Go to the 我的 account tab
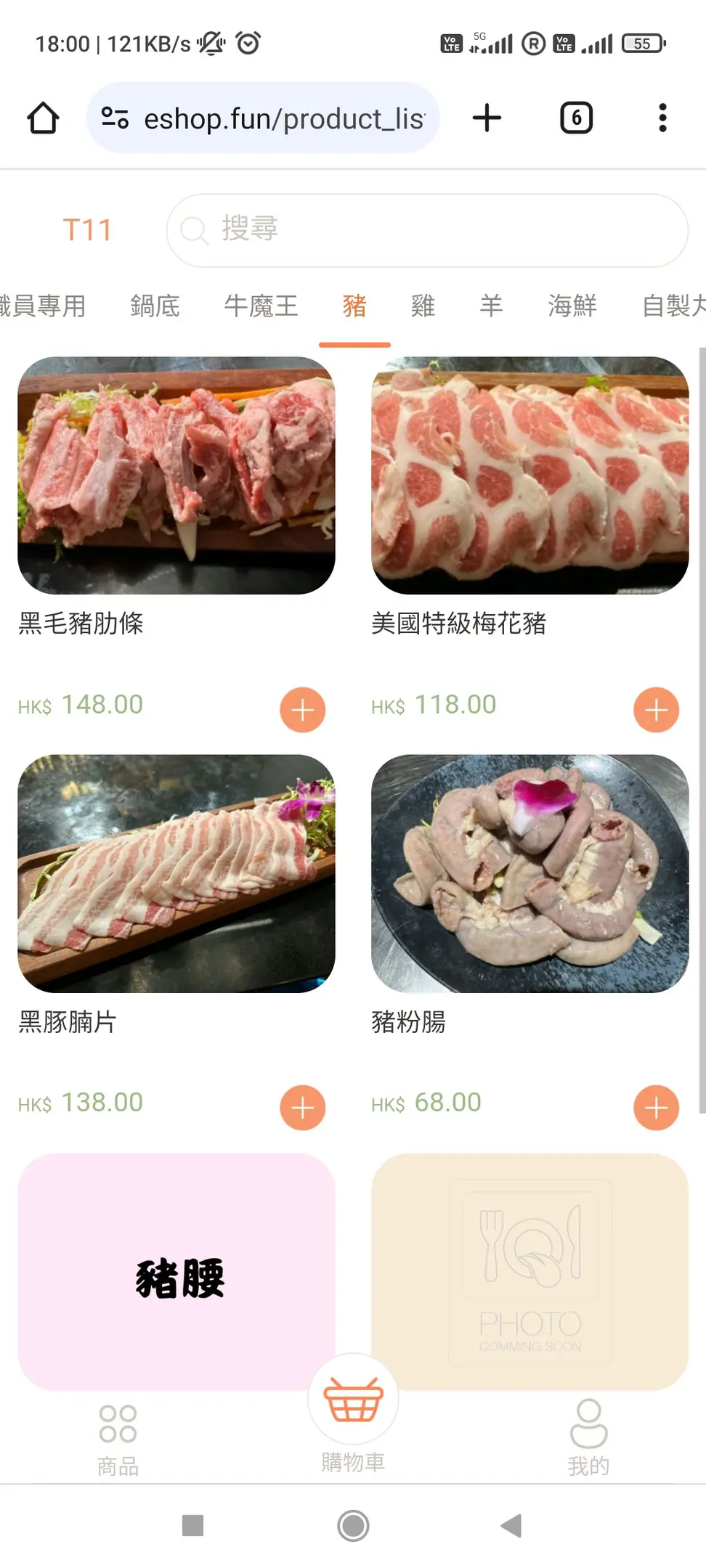706x1568 pixels. click(588, 1437)
